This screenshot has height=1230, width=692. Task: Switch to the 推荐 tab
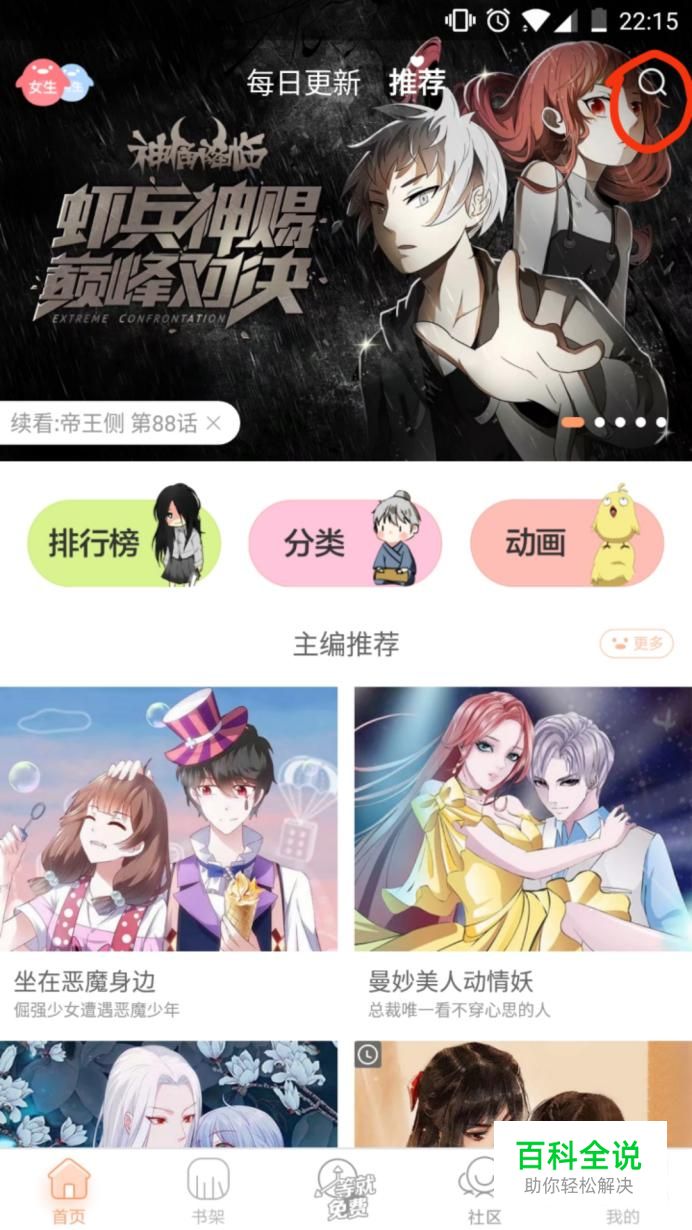(417, 83)
